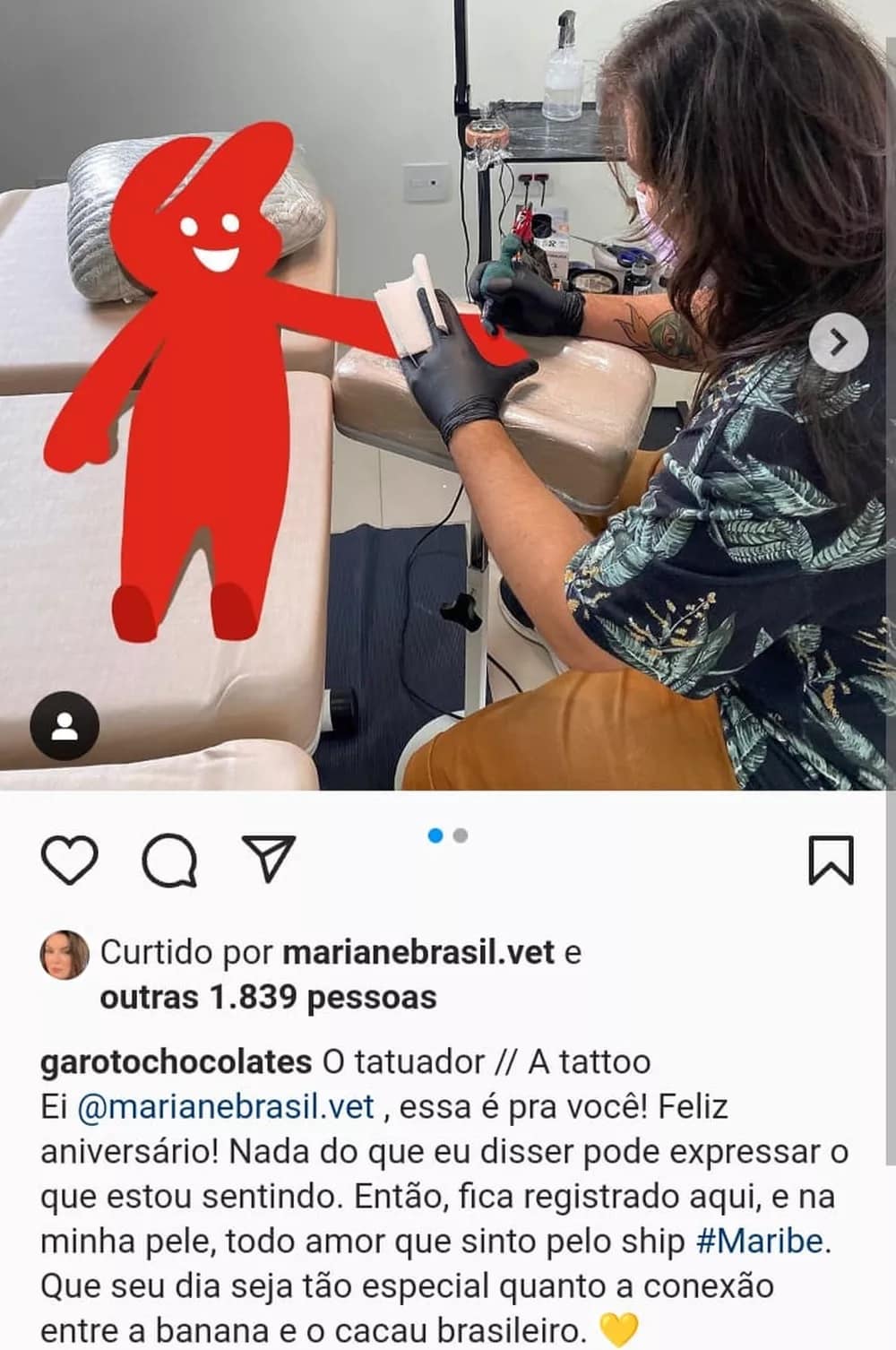This screenshot has height=1350, width=896.
Task: View the list of outras 1.839 pessoas
Action: click(x=267, y=998)
